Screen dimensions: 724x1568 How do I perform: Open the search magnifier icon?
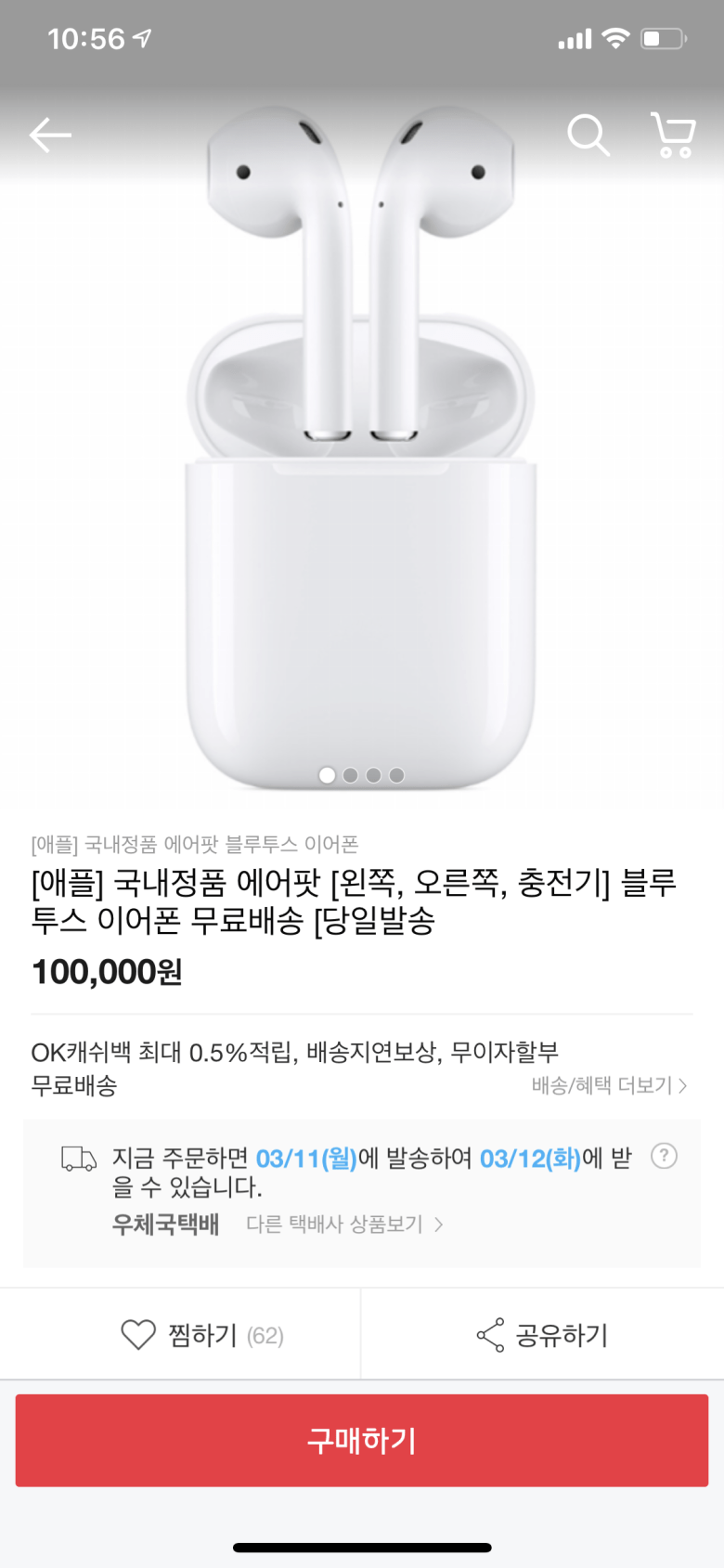pos(588,136)
